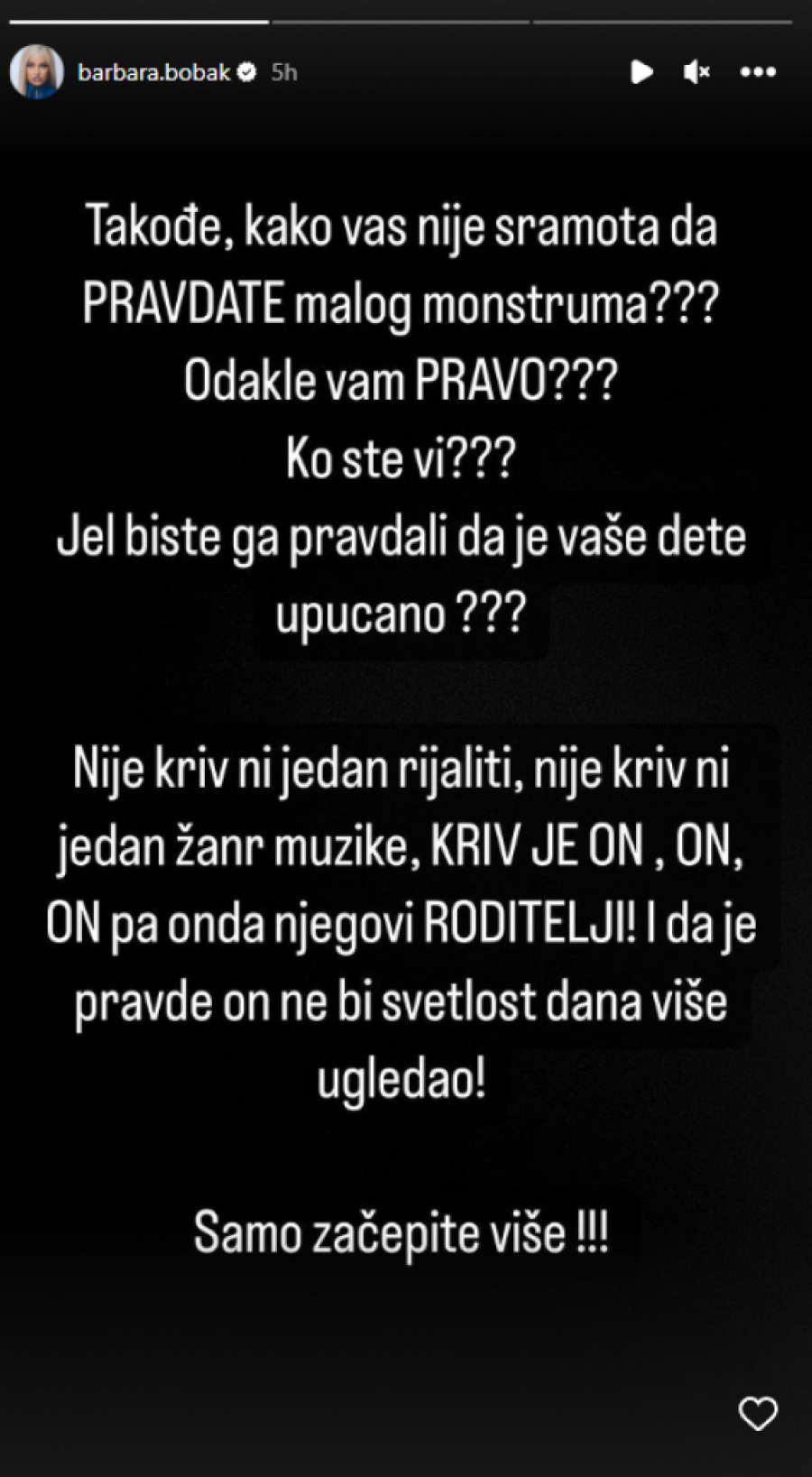Open barbara.bobak's profile picture
Viewport: 812px width, 1477px height.
click(36, 71)
